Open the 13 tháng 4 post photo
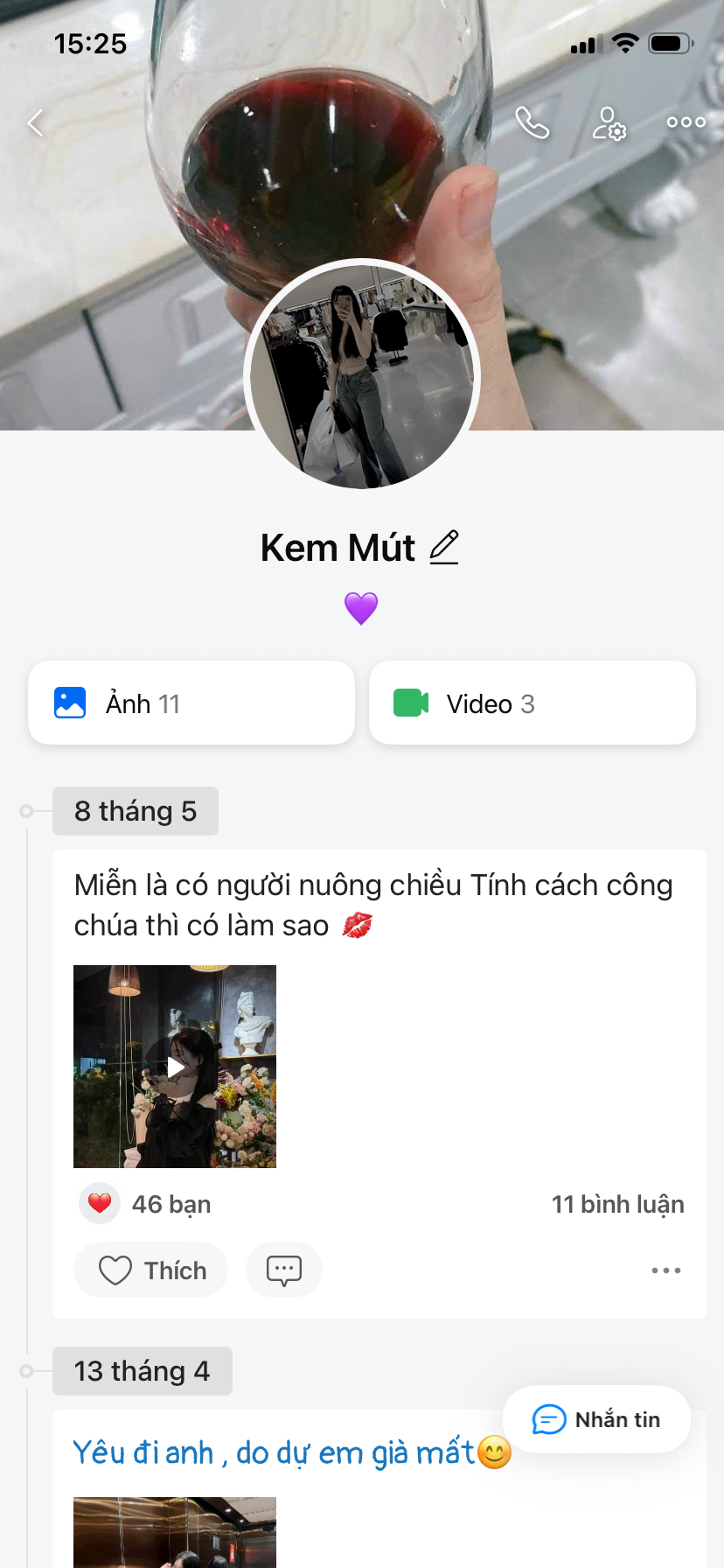This screenshot has height=1568, width=724. point(175,1533)
